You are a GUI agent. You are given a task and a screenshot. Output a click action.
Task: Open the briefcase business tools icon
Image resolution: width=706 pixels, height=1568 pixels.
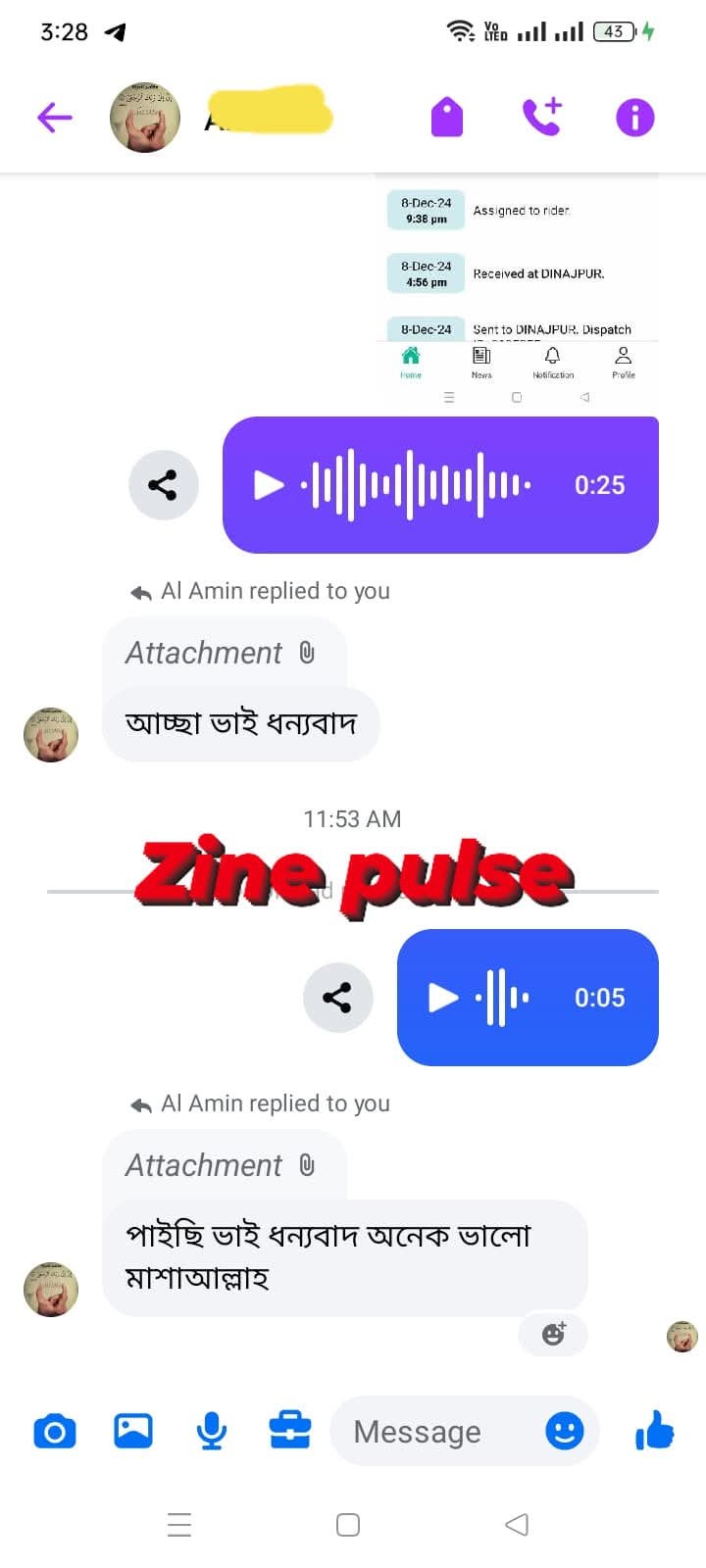point(290,1432)
